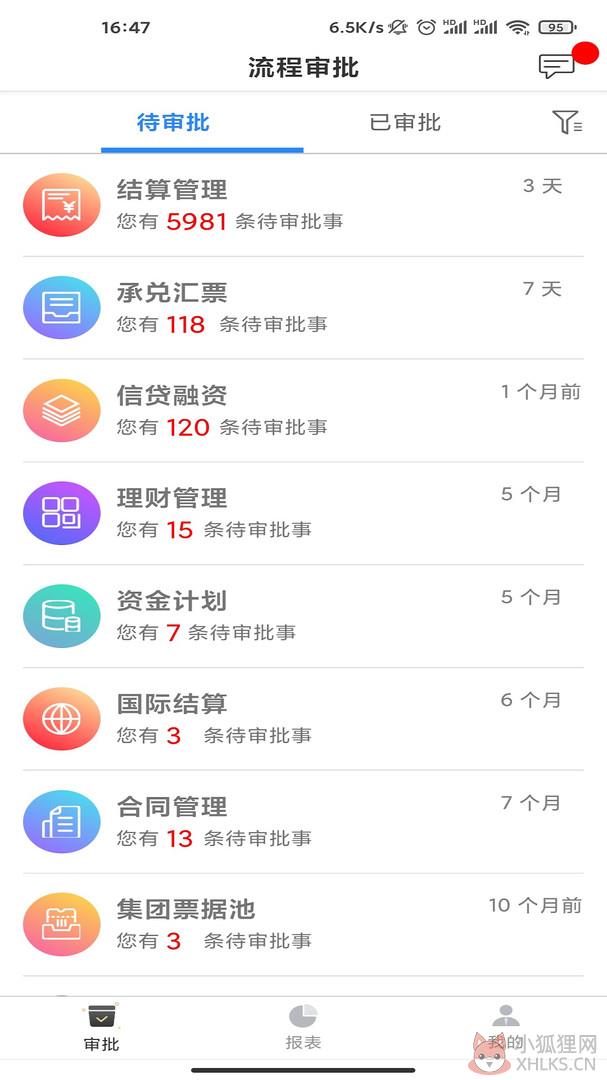Open the messages icon in the header
Viewport: 607px width, 1080px height.
(x=557, y=65)
